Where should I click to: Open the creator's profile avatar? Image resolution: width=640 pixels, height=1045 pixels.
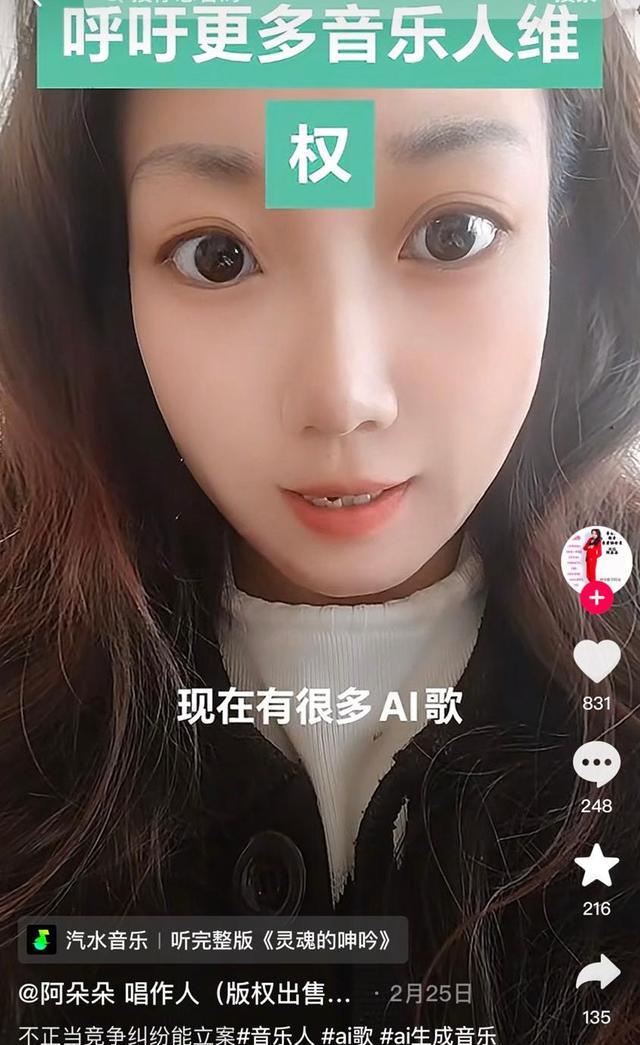click(597, 555)
